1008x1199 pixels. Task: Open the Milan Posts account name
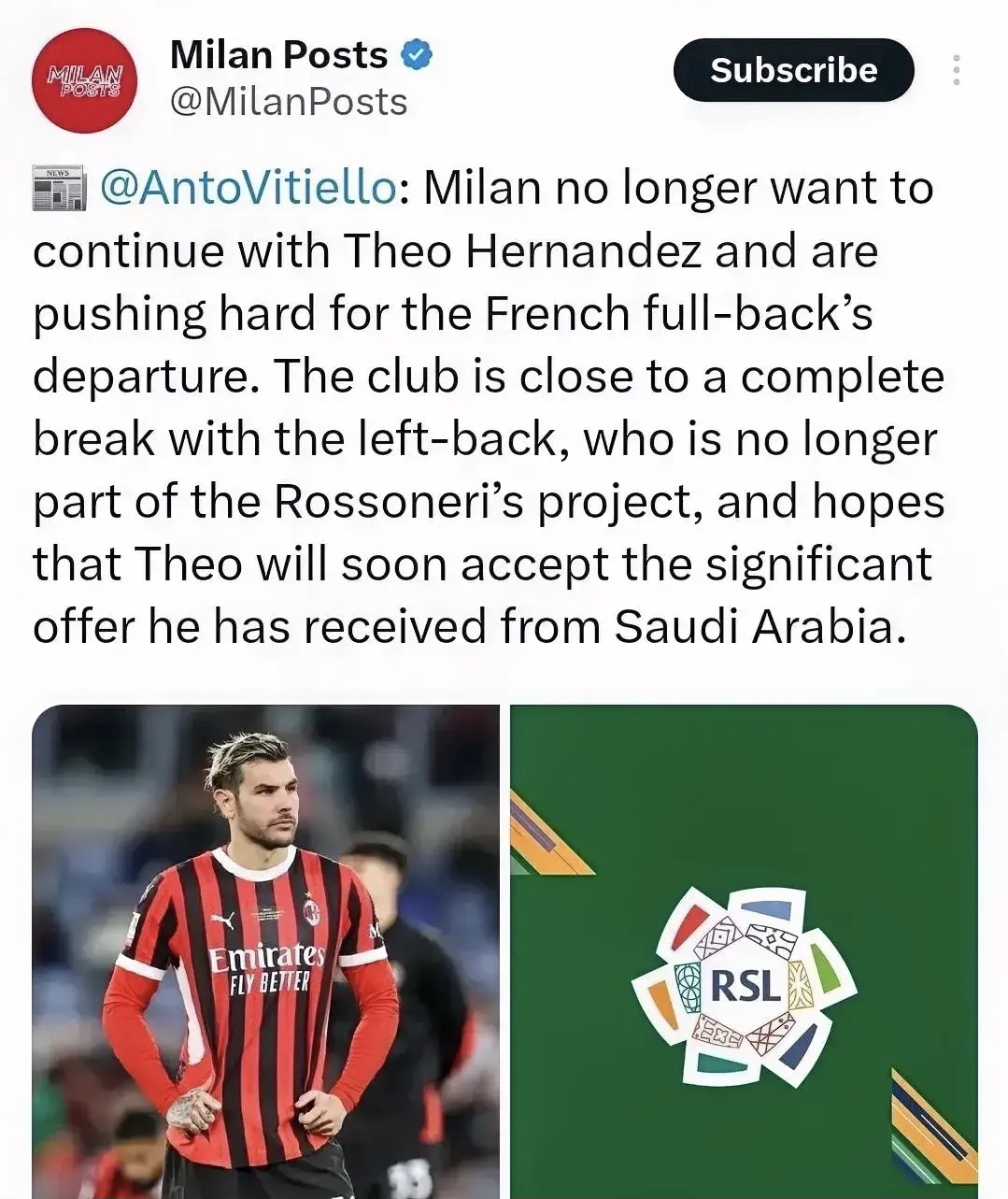278,56
